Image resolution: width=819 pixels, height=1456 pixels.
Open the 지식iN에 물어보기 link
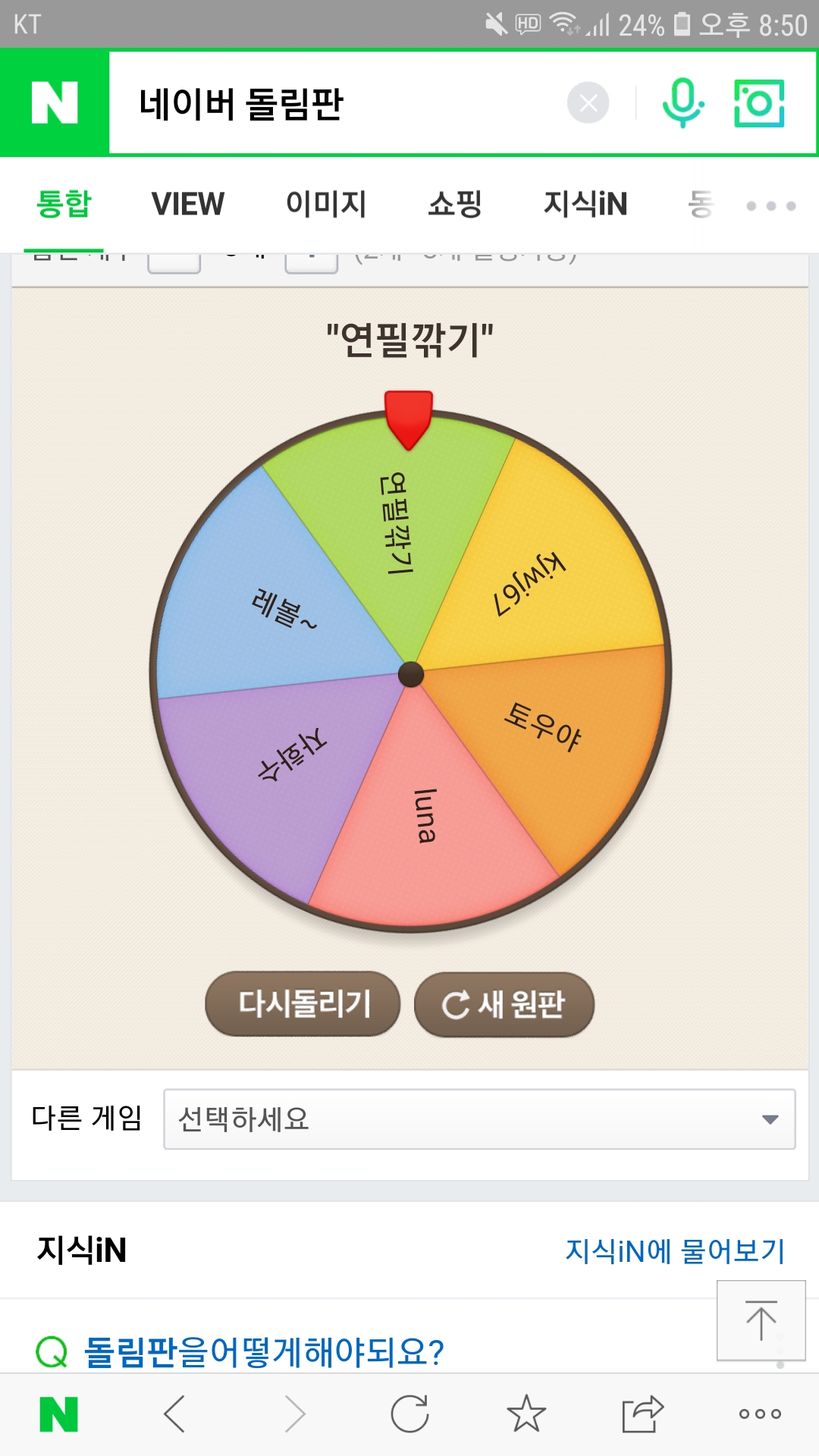675,1250
